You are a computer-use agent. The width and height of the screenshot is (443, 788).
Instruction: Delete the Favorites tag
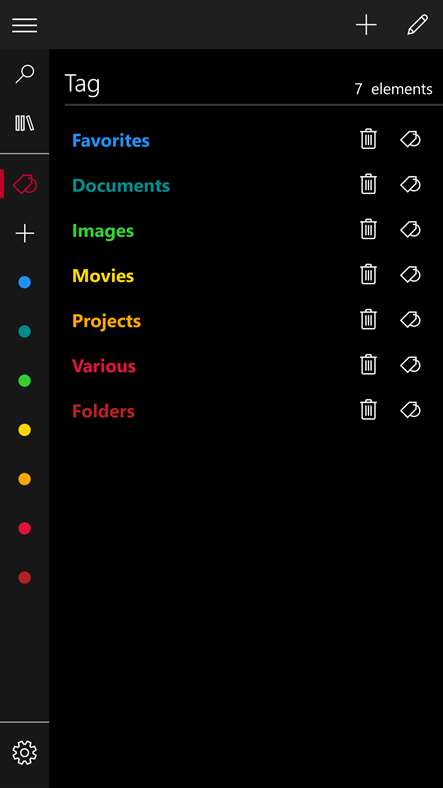point(368,139)
